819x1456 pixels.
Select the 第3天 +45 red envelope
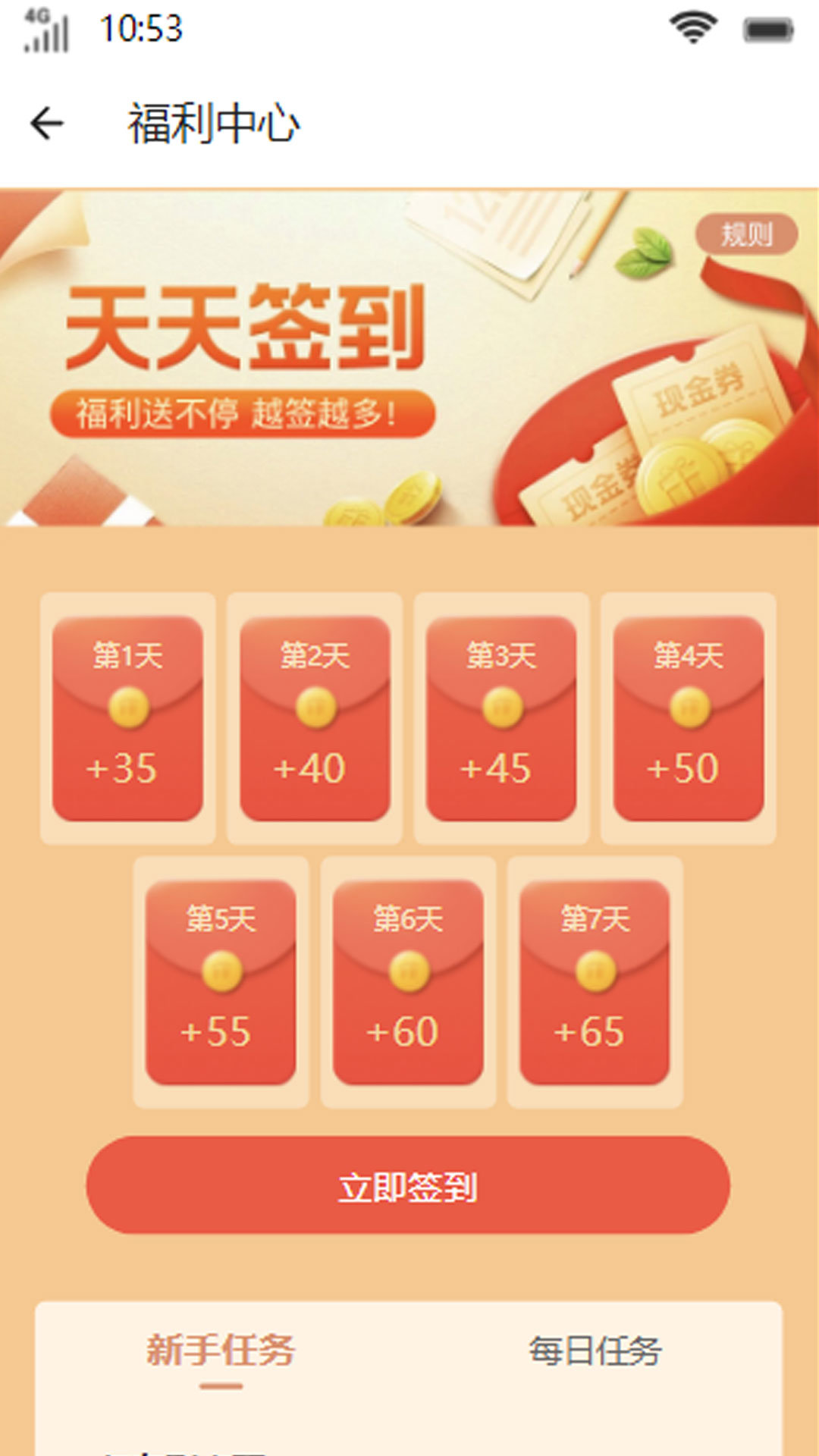pos(501,717)
